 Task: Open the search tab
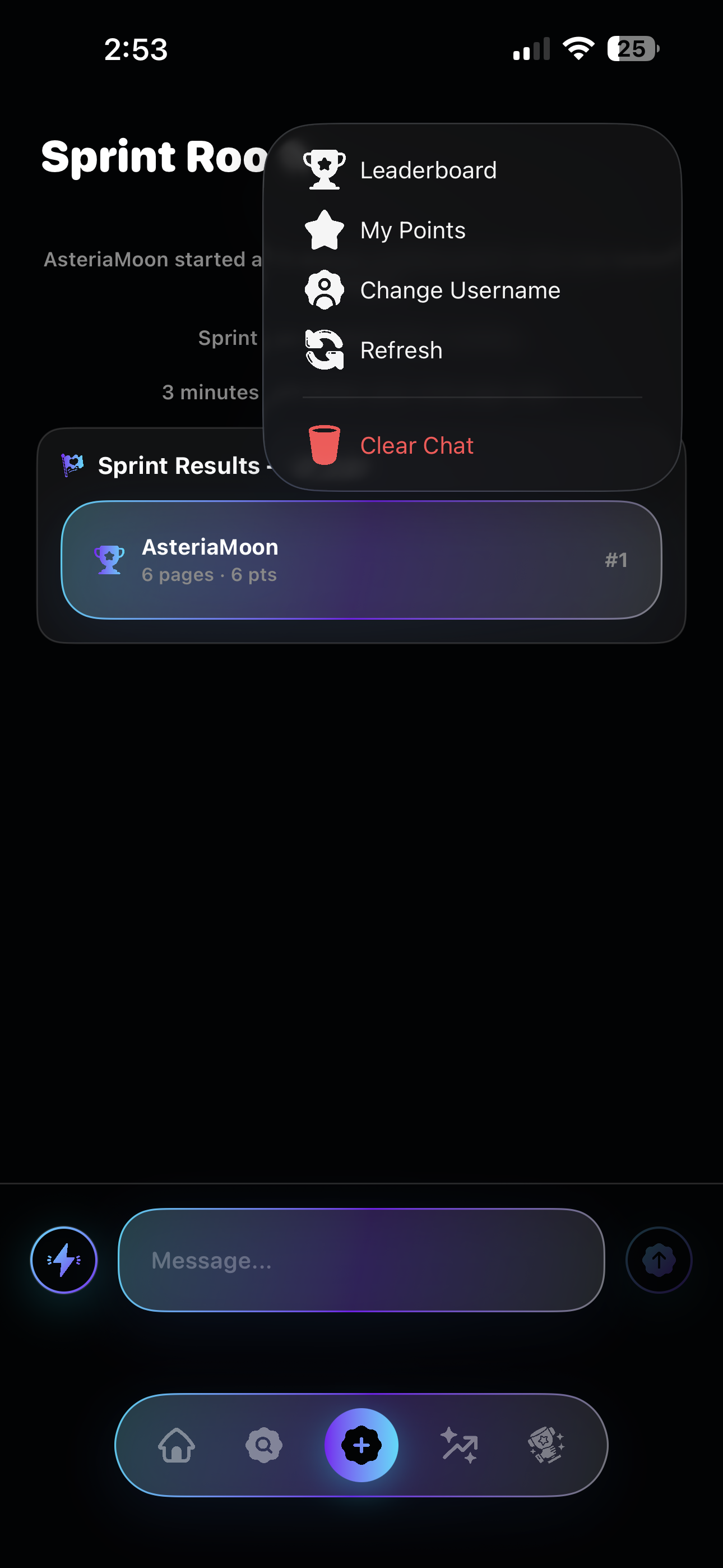tap(263, 1445)
